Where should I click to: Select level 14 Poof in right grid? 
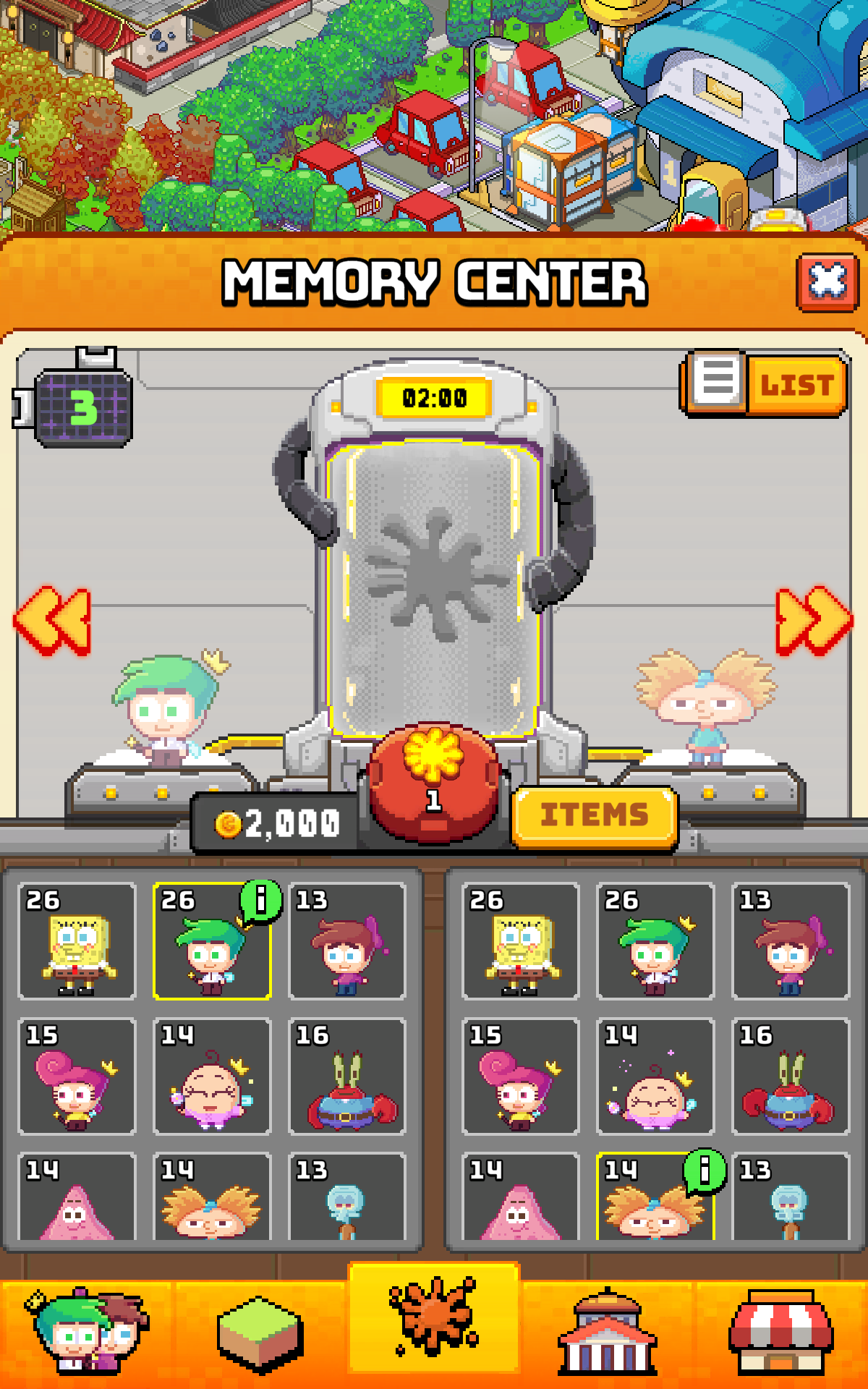click(x=655, y=1076)
